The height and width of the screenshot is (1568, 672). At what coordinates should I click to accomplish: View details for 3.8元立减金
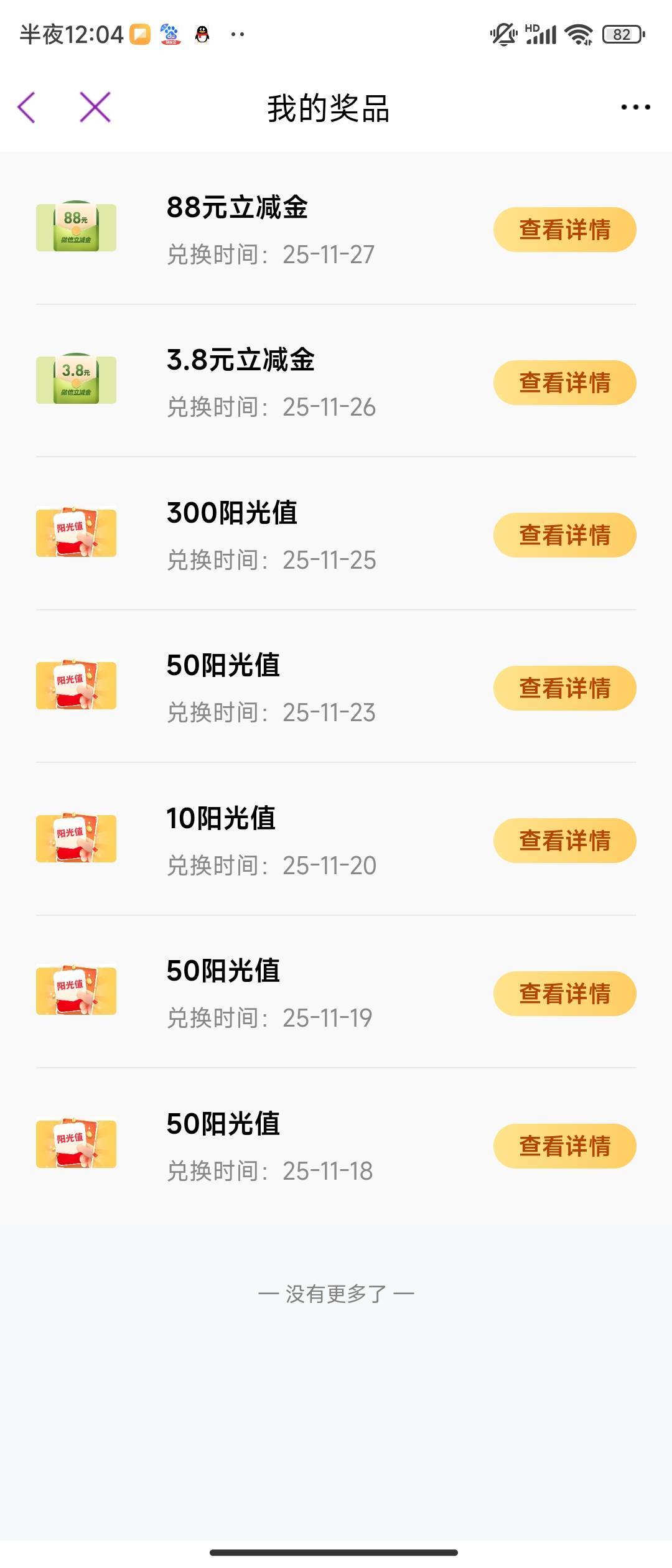(564, 383)
